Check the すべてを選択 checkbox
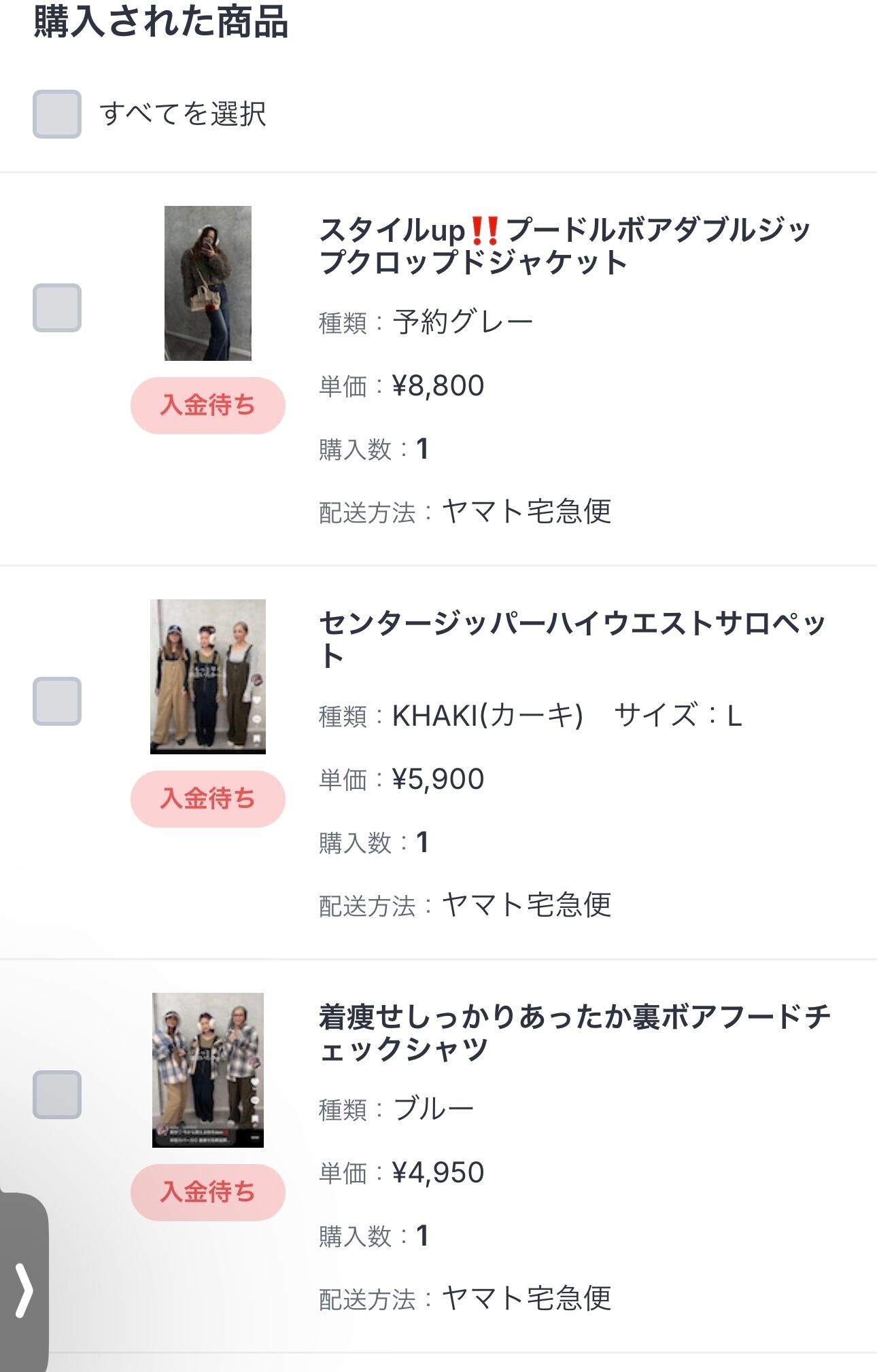 (57, 114)
